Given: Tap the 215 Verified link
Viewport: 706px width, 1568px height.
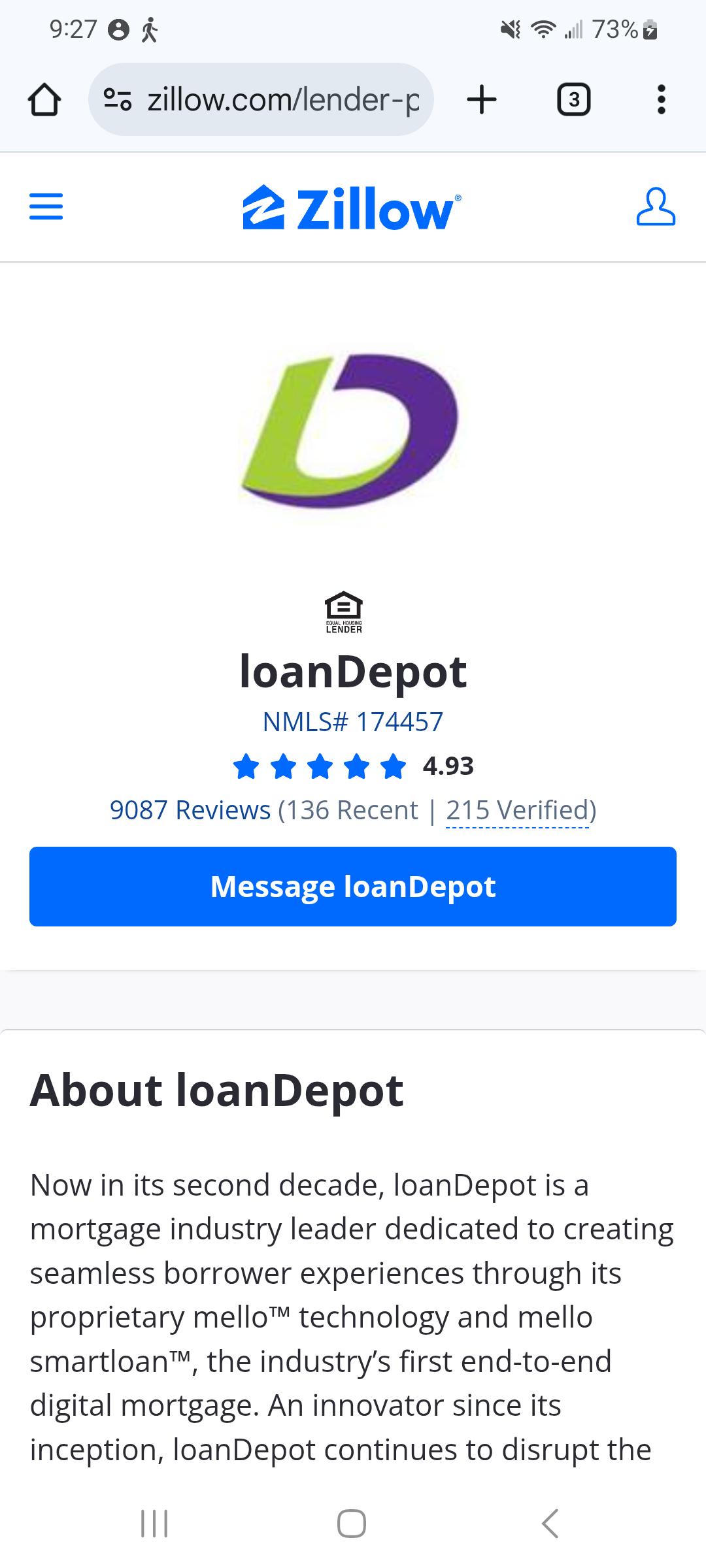Looking at the screenshot, I should coord(518,810).
